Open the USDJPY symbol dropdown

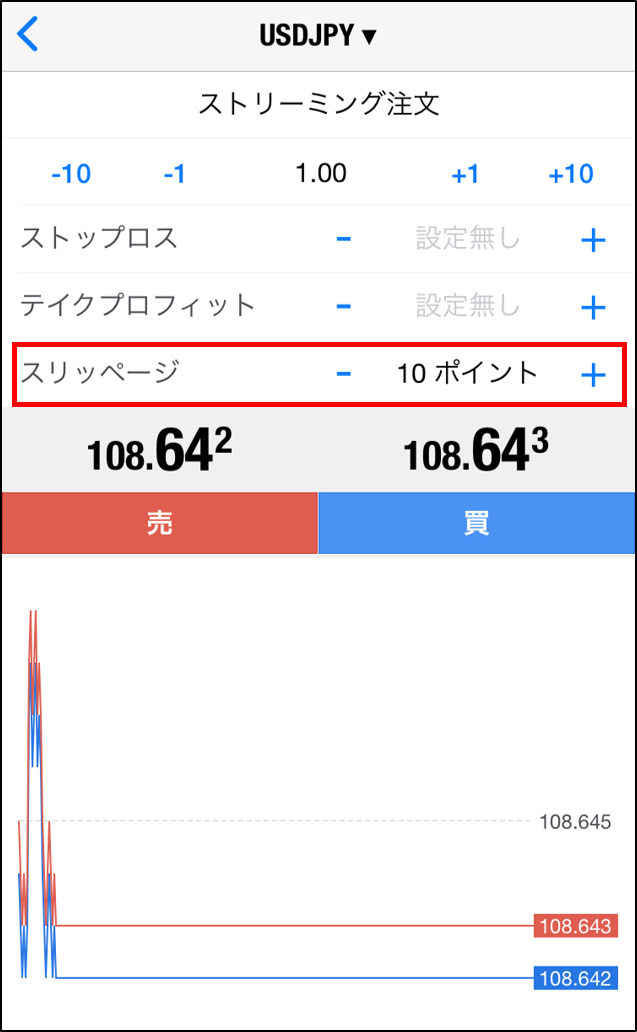(x=318, y=36)
